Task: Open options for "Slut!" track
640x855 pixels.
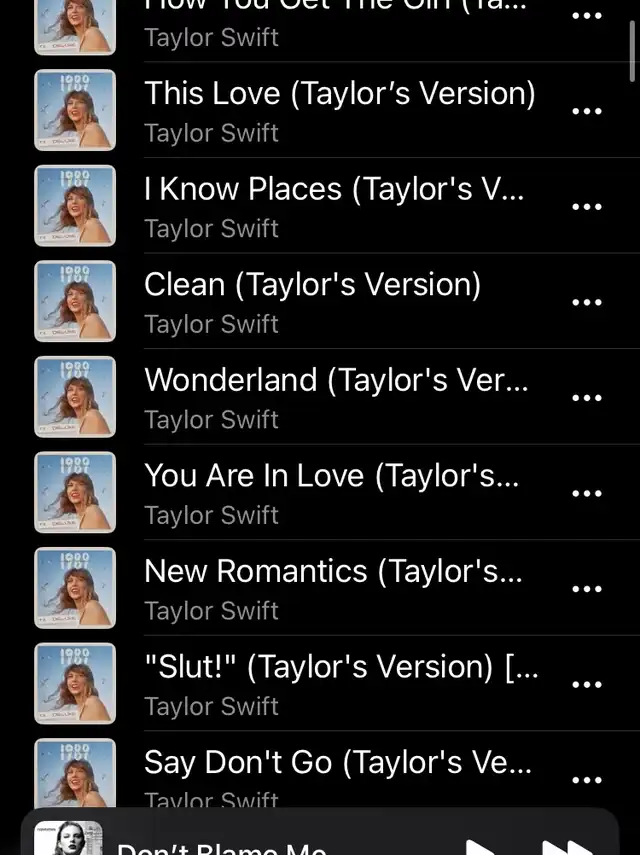Action: click(x=586, y=684)
